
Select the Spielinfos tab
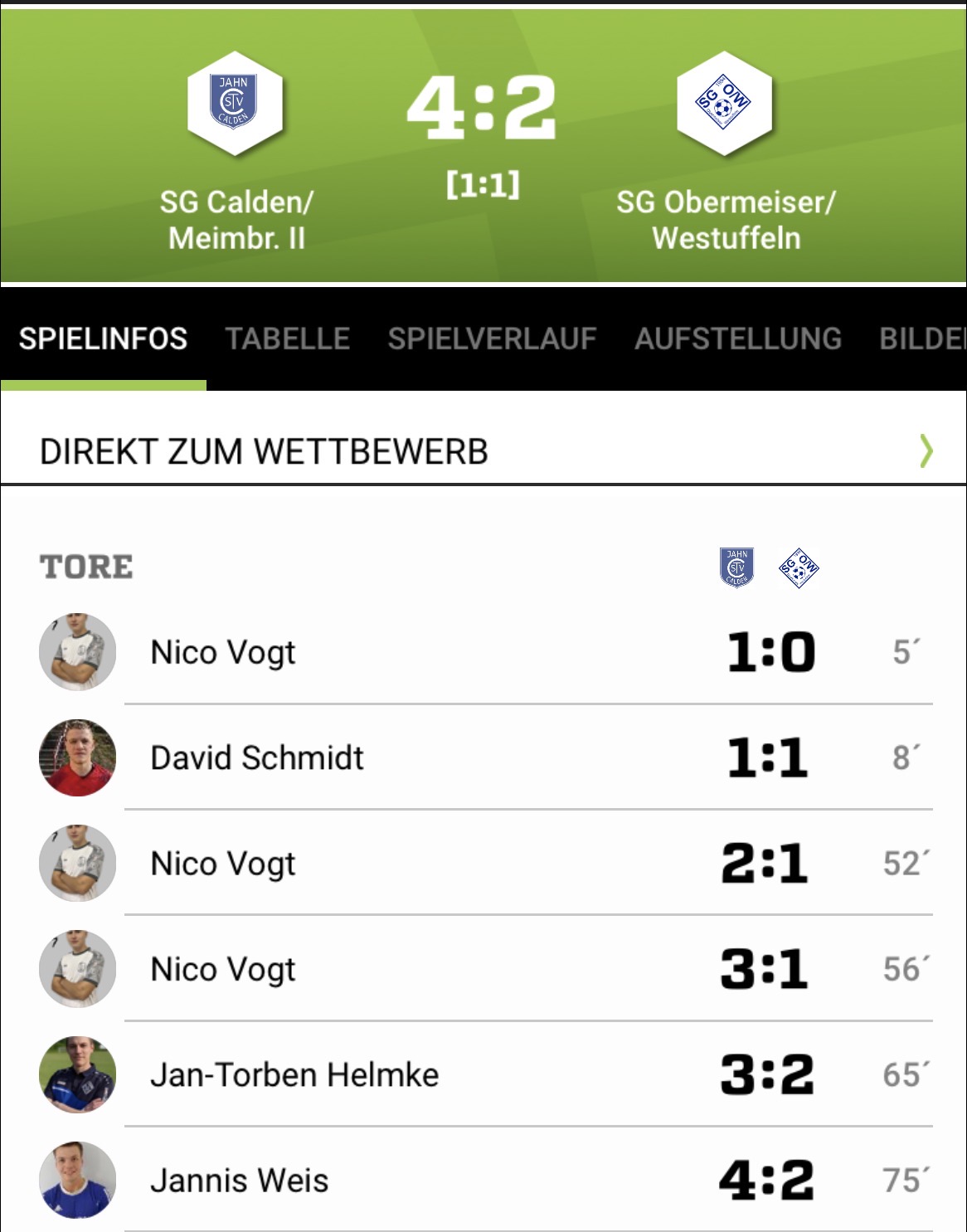point(103,338)
